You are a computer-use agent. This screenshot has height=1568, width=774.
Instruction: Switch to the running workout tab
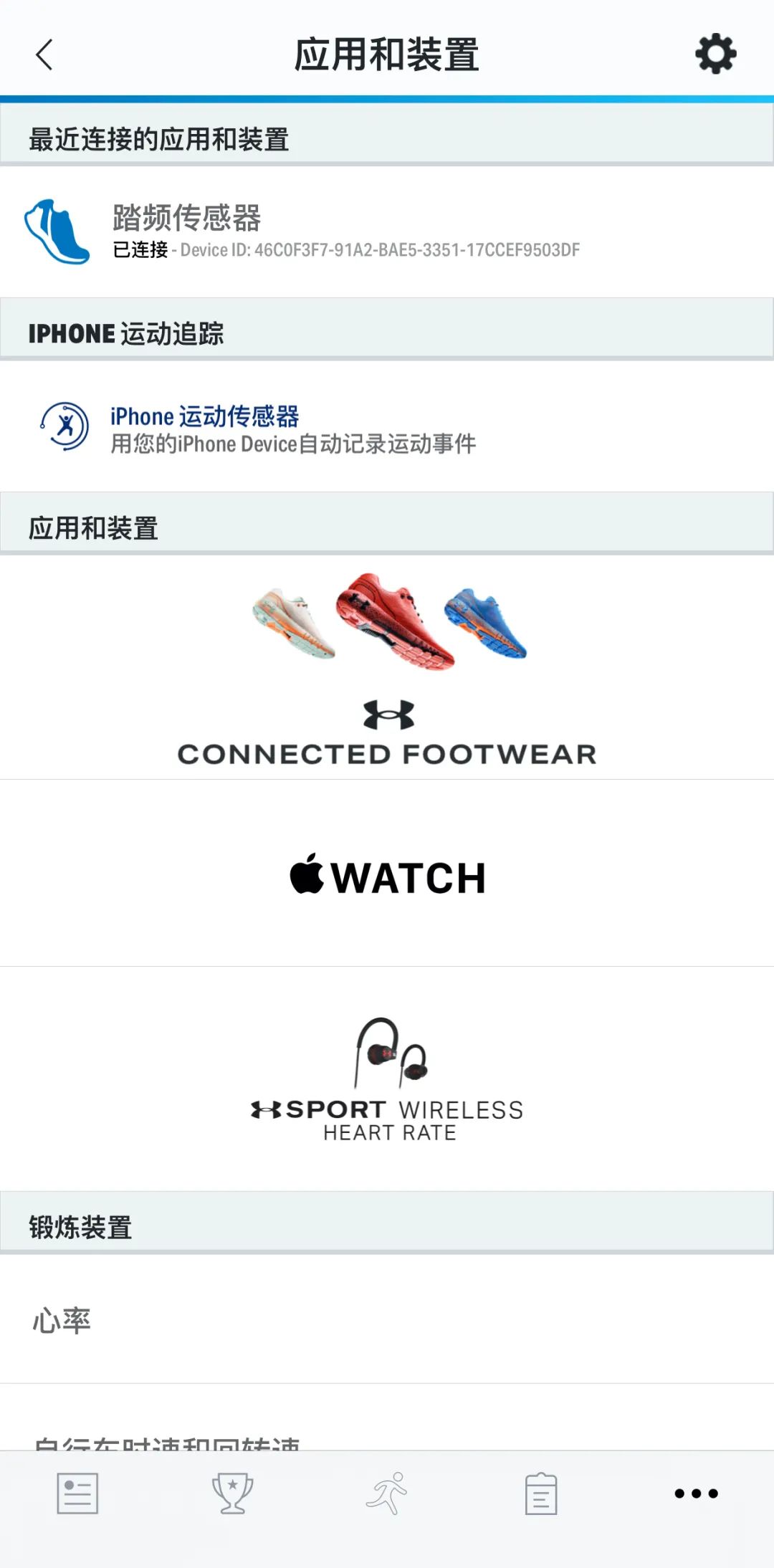coord(387,1493)
